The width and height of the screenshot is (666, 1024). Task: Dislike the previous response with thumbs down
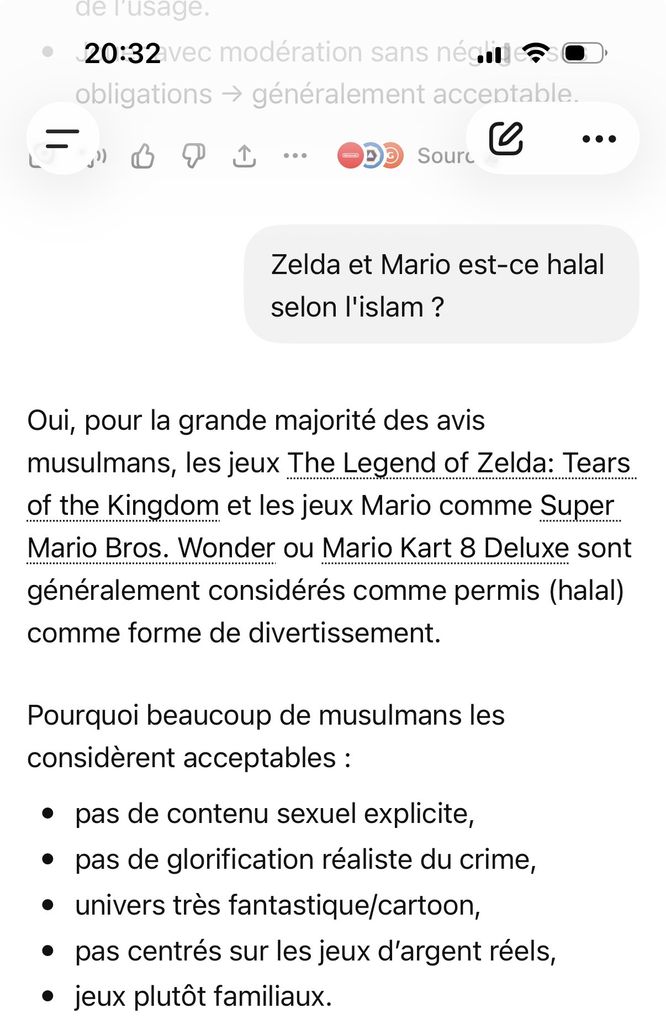pos(193,156)
